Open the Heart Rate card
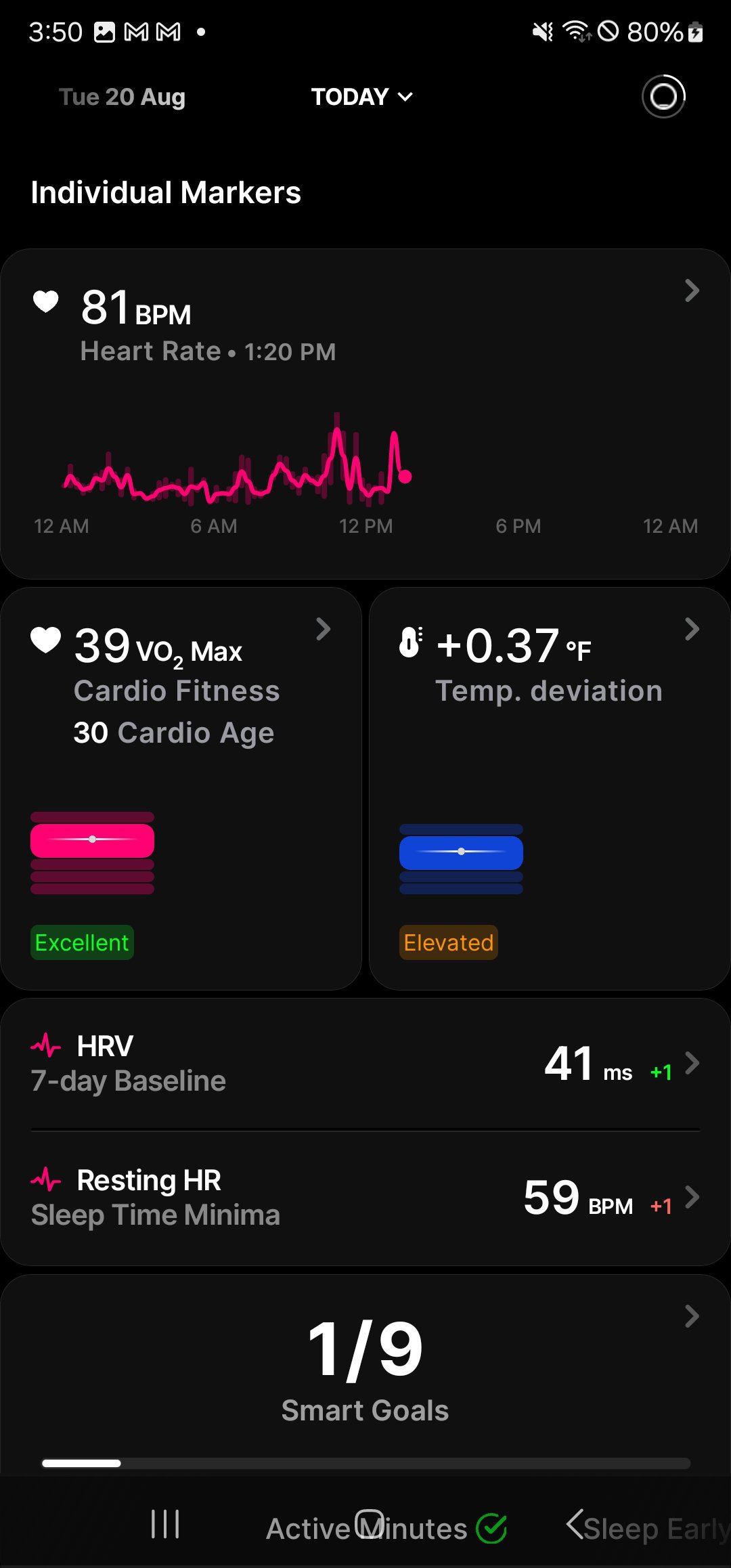Image resolution: width=731 pixels, height=1568 pixels. [365, 414]
